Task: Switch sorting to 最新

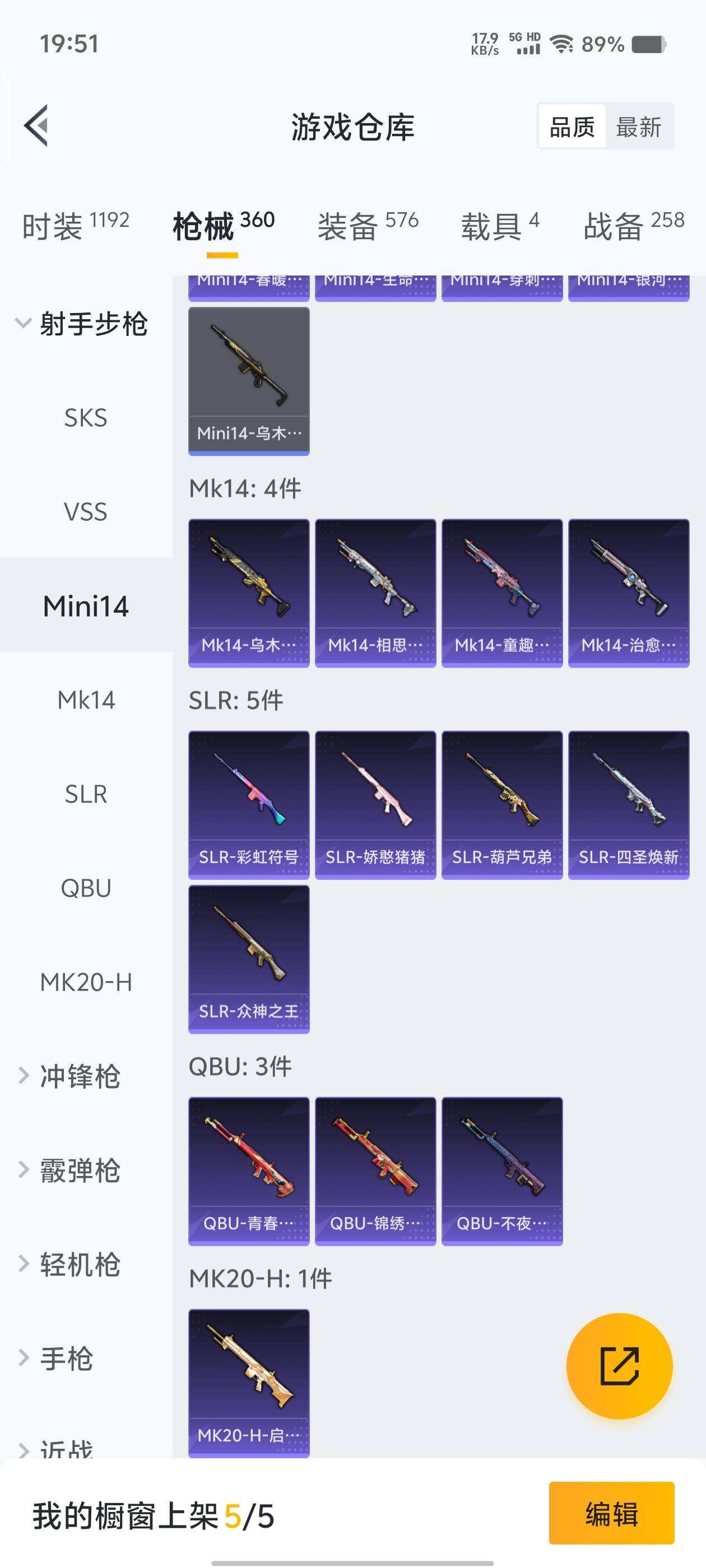Action: [x=638, y=127]
